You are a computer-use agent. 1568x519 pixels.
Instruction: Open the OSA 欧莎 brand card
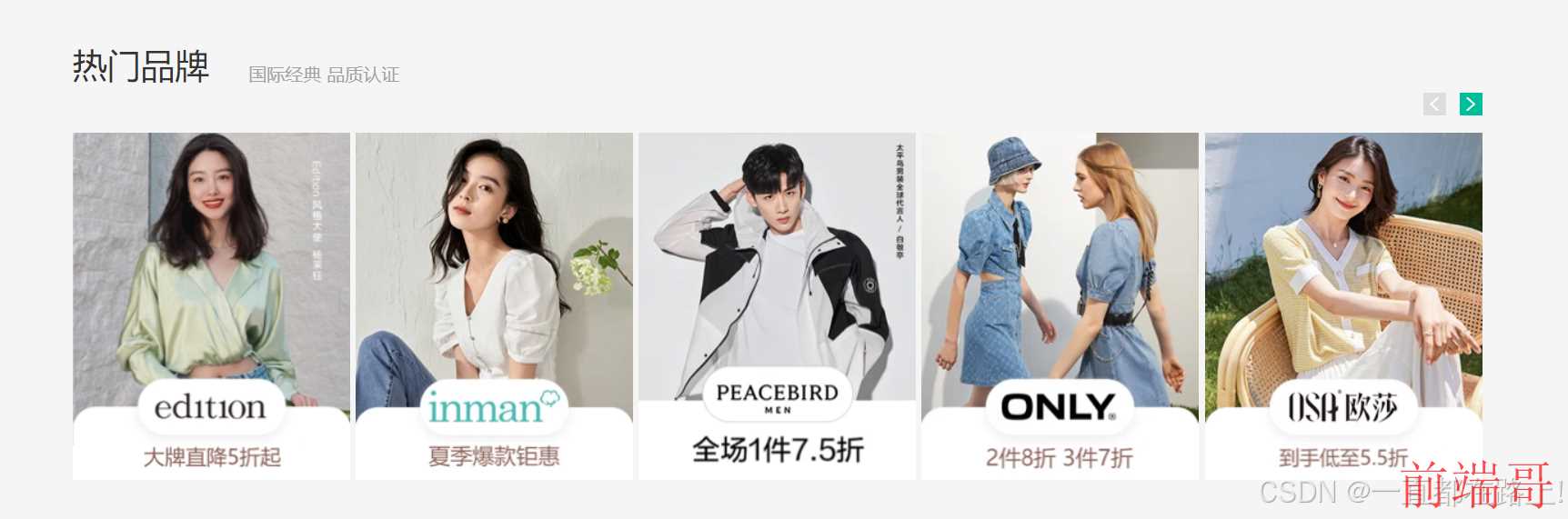(1342, 305)
